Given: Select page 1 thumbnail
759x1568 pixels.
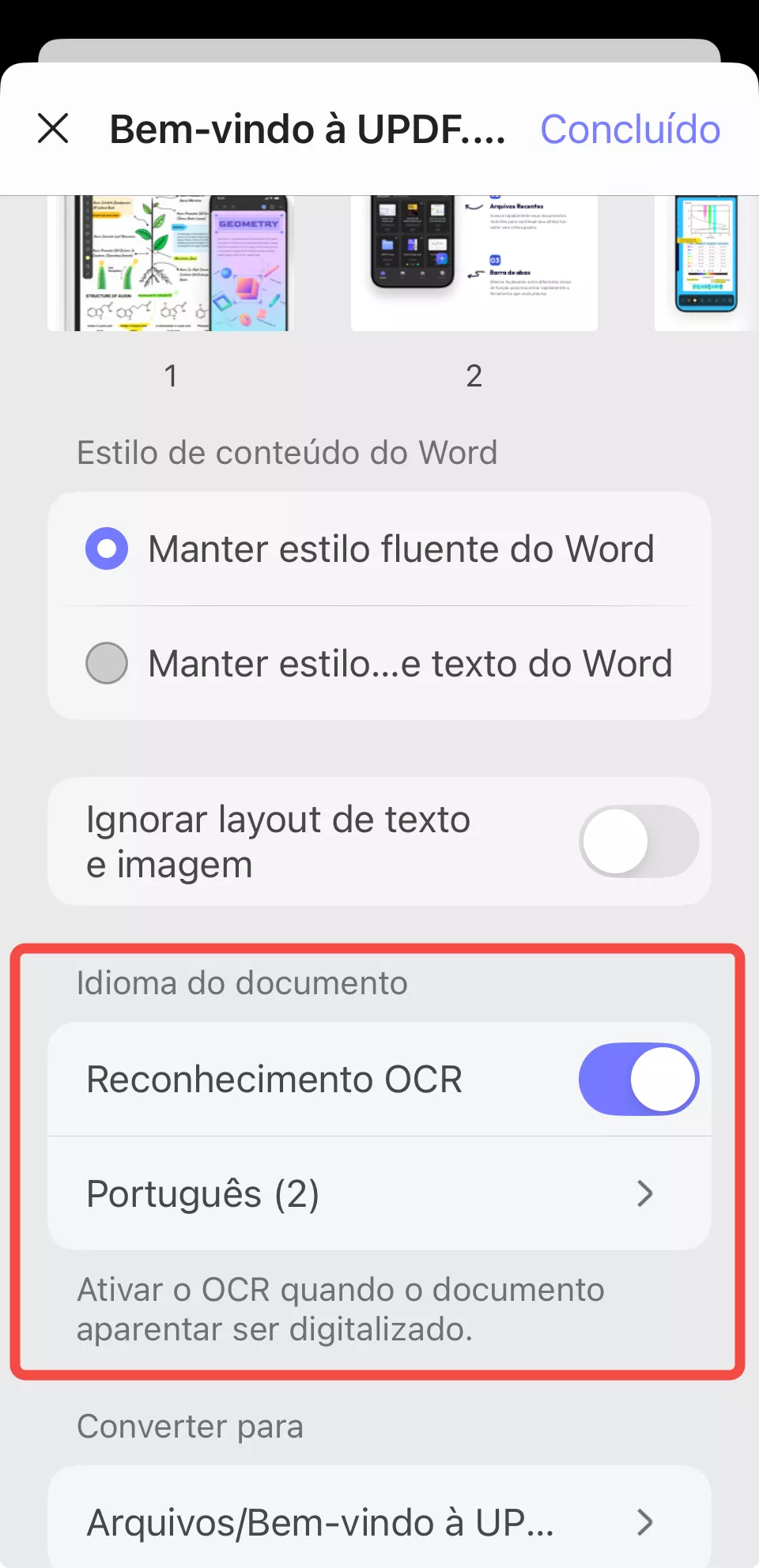Looking at the screenshot, I should (170, 265).
